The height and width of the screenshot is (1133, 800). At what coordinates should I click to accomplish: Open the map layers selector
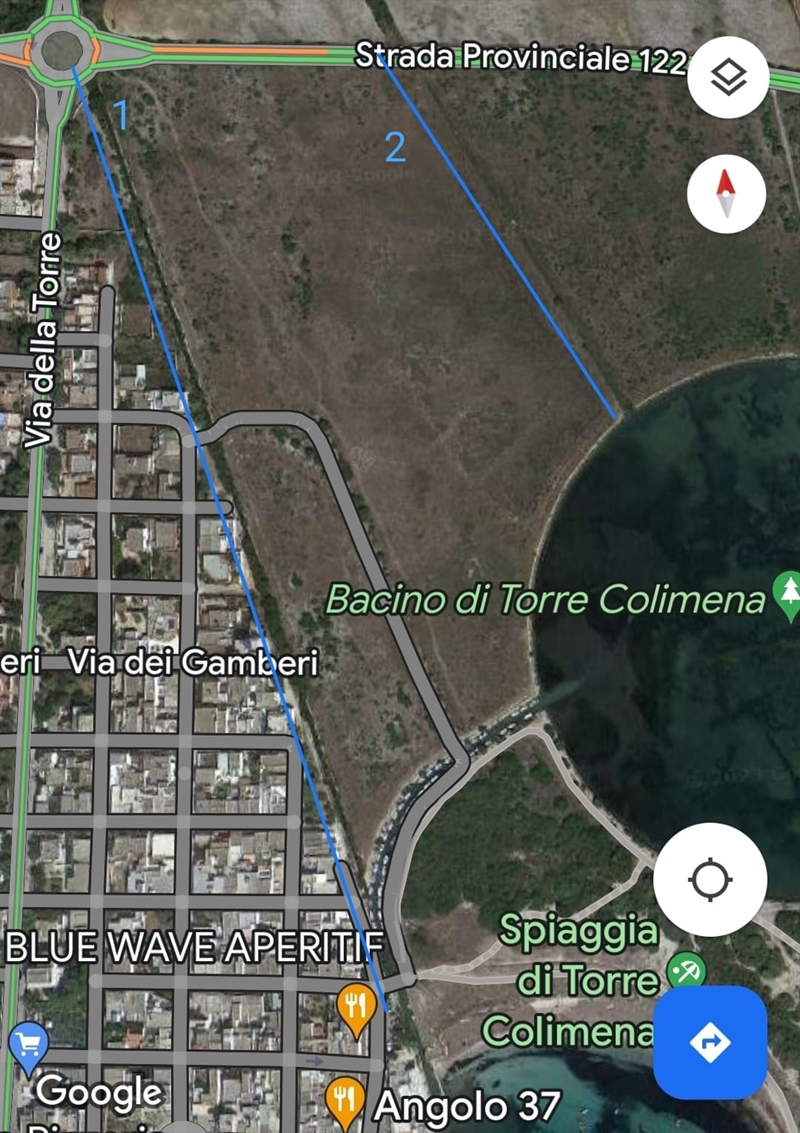click(728, 78)
